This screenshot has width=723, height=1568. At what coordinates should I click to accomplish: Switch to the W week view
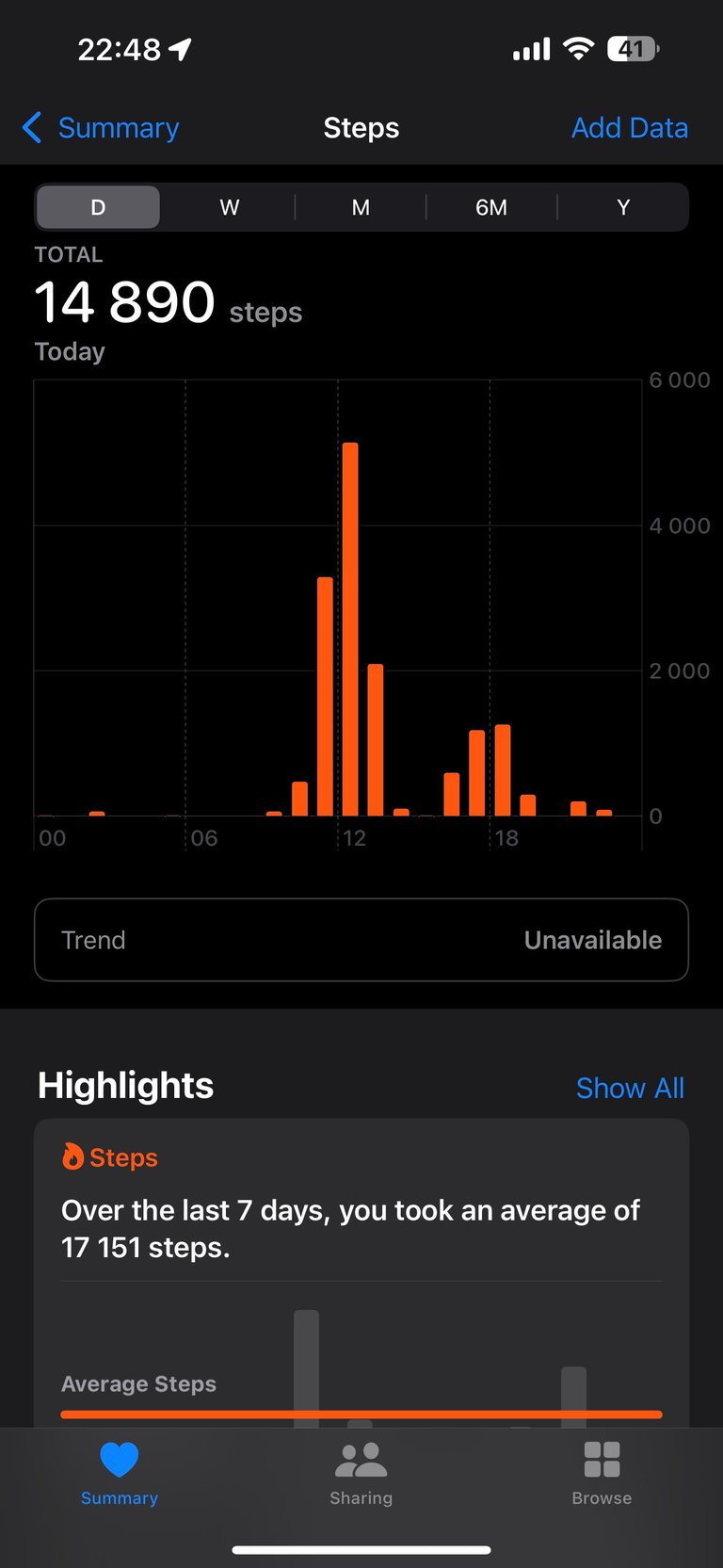coord(230,207)
